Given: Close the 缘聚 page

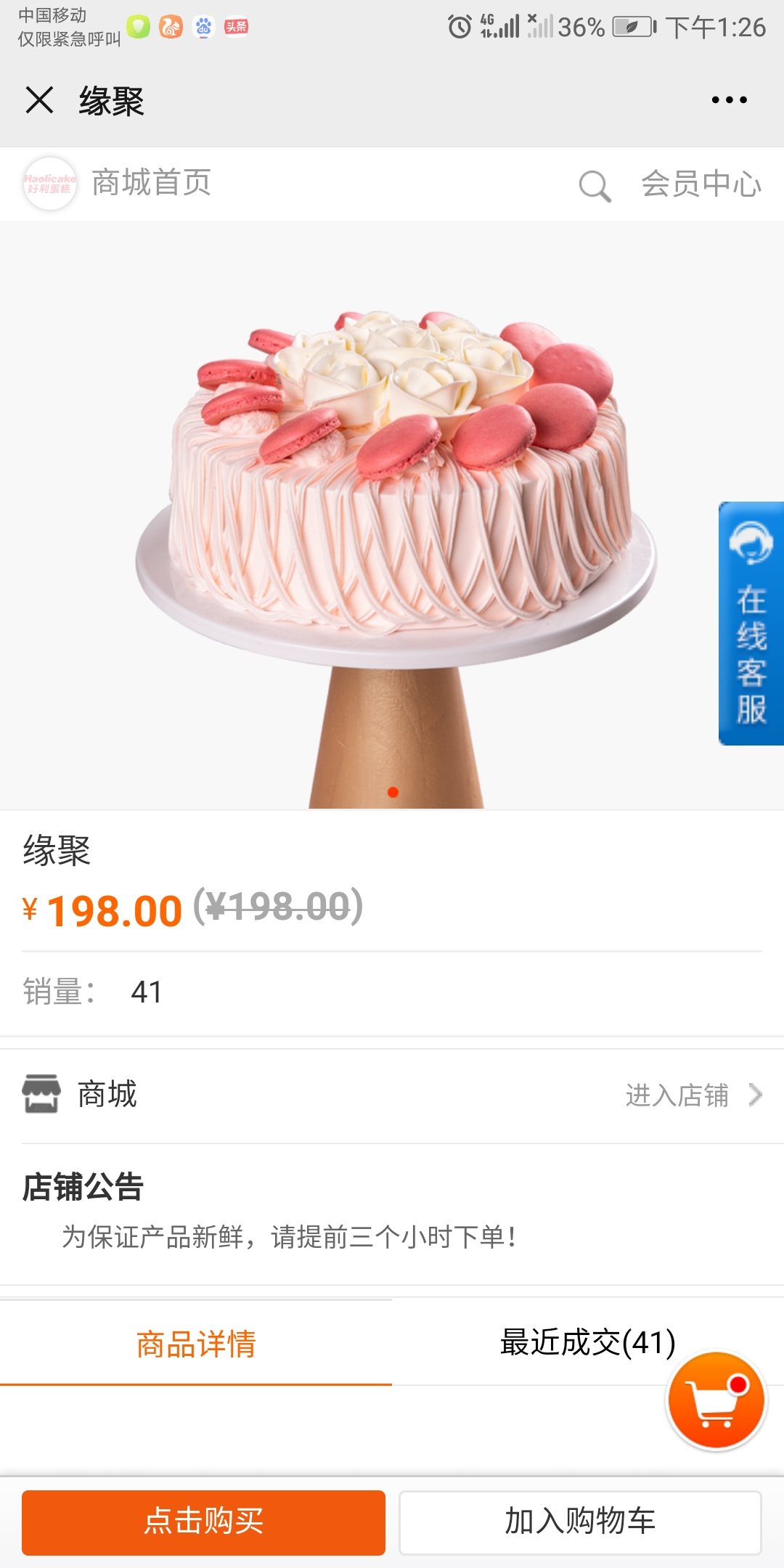Looking at the screenshot, I should click(39, 100).
